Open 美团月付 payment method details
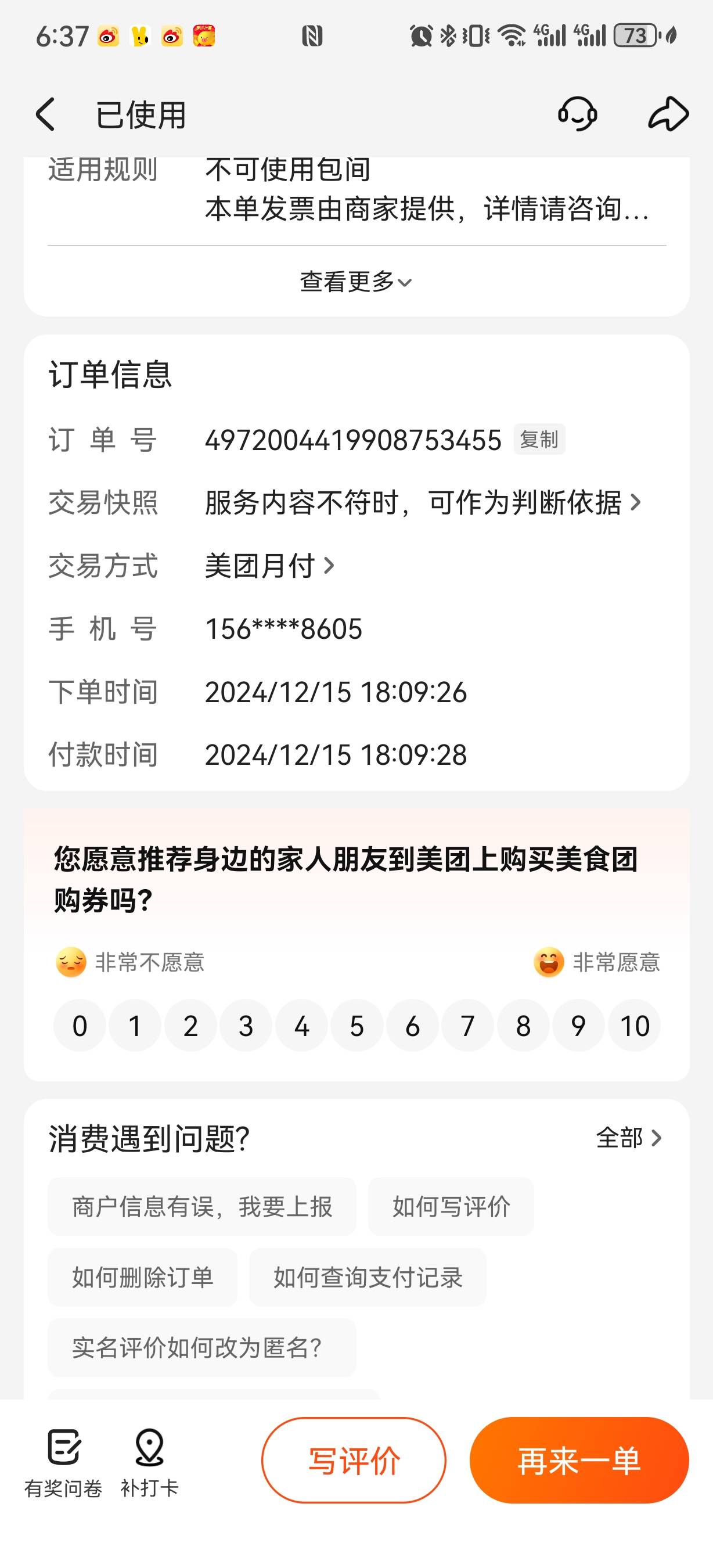 tap(269, 566)
